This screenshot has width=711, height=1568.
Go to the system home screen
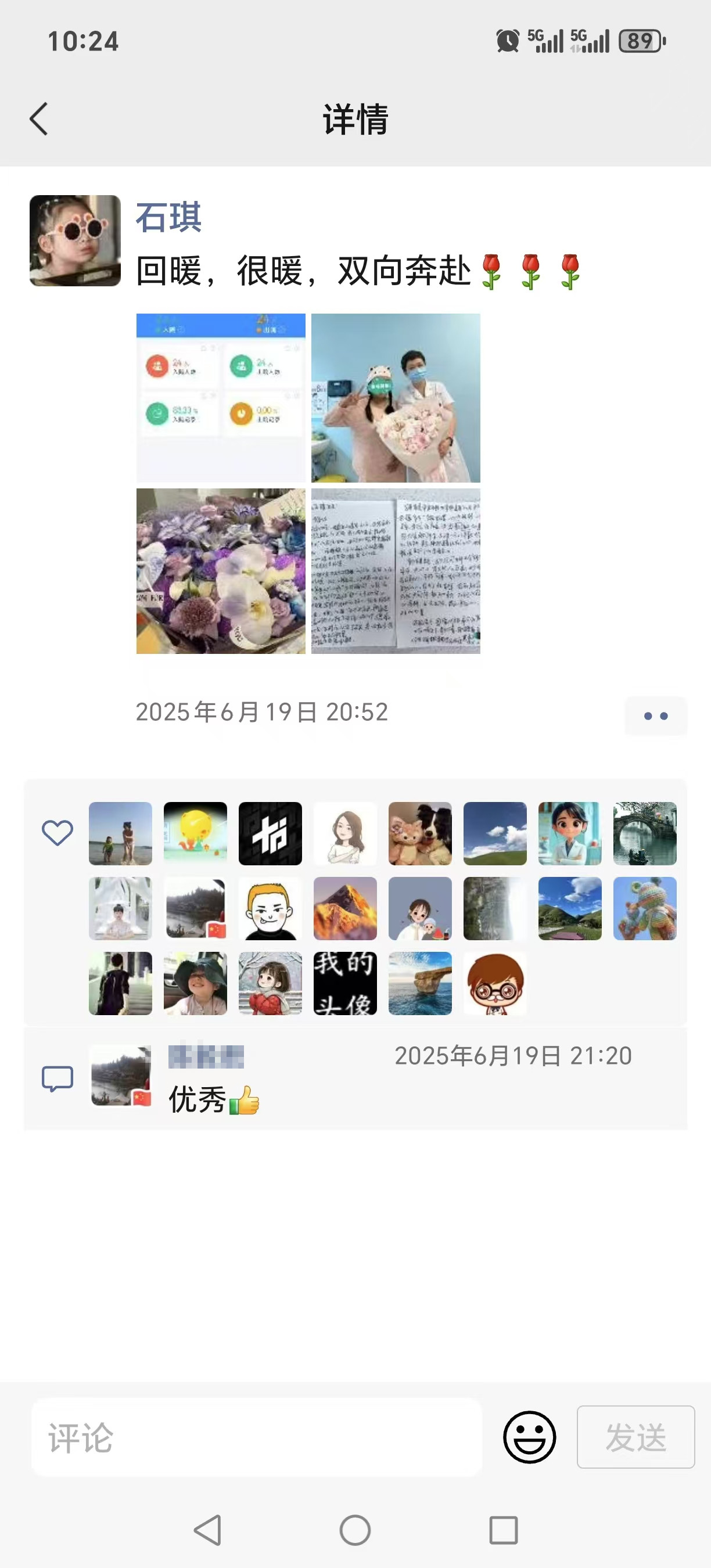coord(355,1530)
